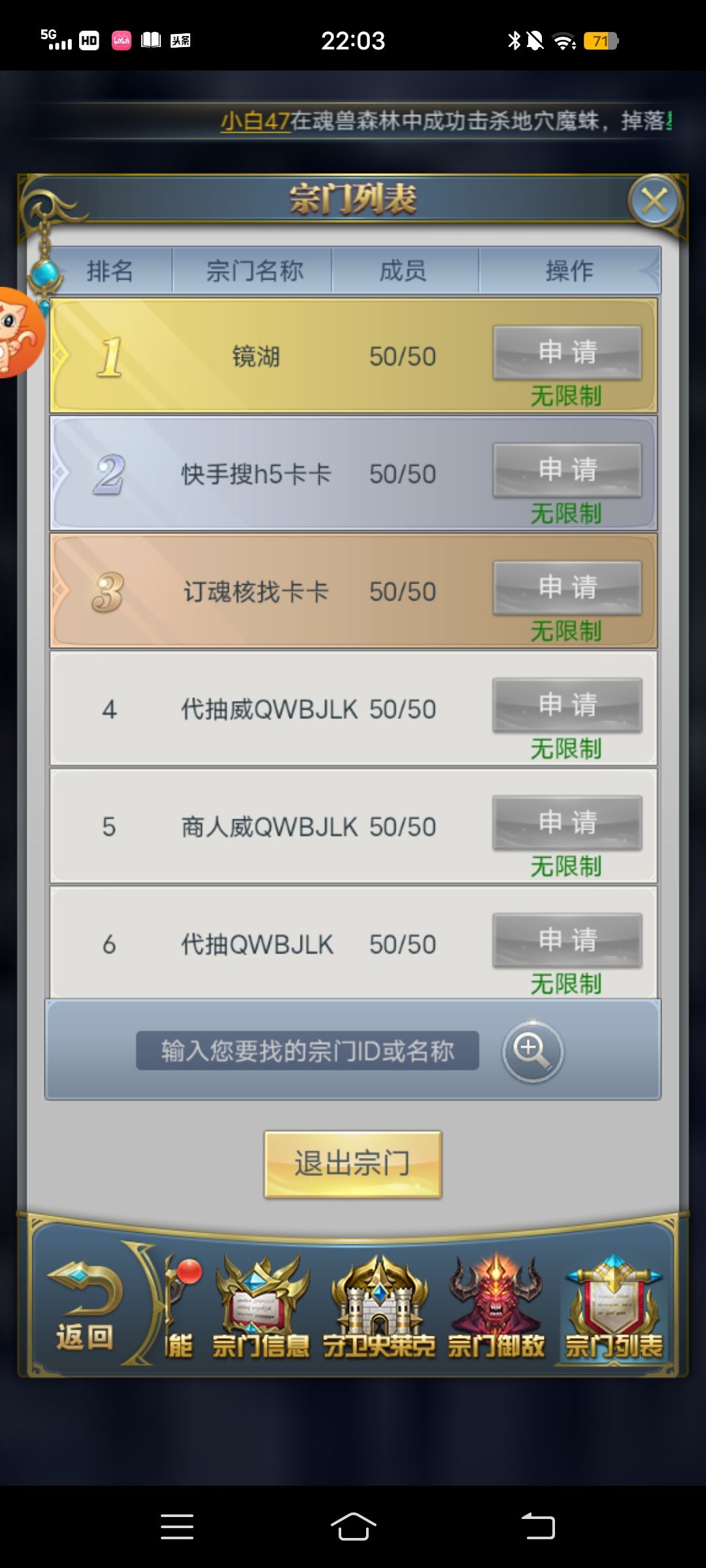The image size is (706, 1568).
Task: Apply to join 商人威QWBJLK sect
Action: tap(567, 823)
